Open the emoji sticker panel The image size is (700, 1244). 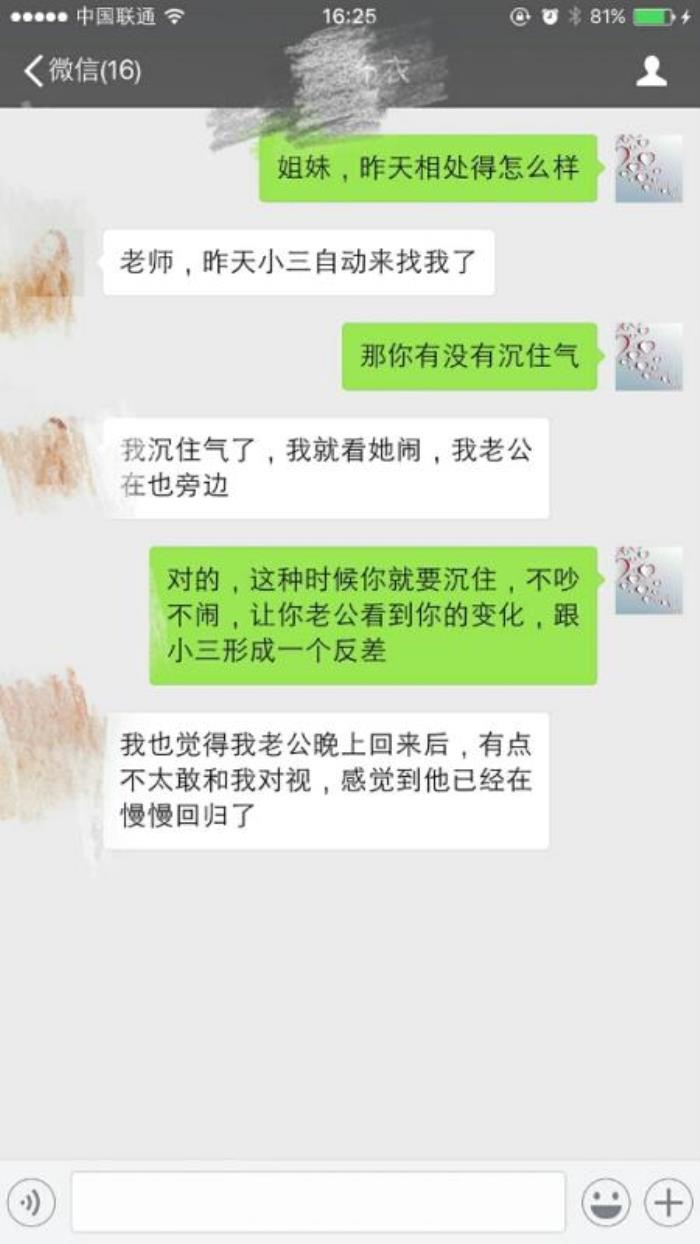[x=605, y=1202]
